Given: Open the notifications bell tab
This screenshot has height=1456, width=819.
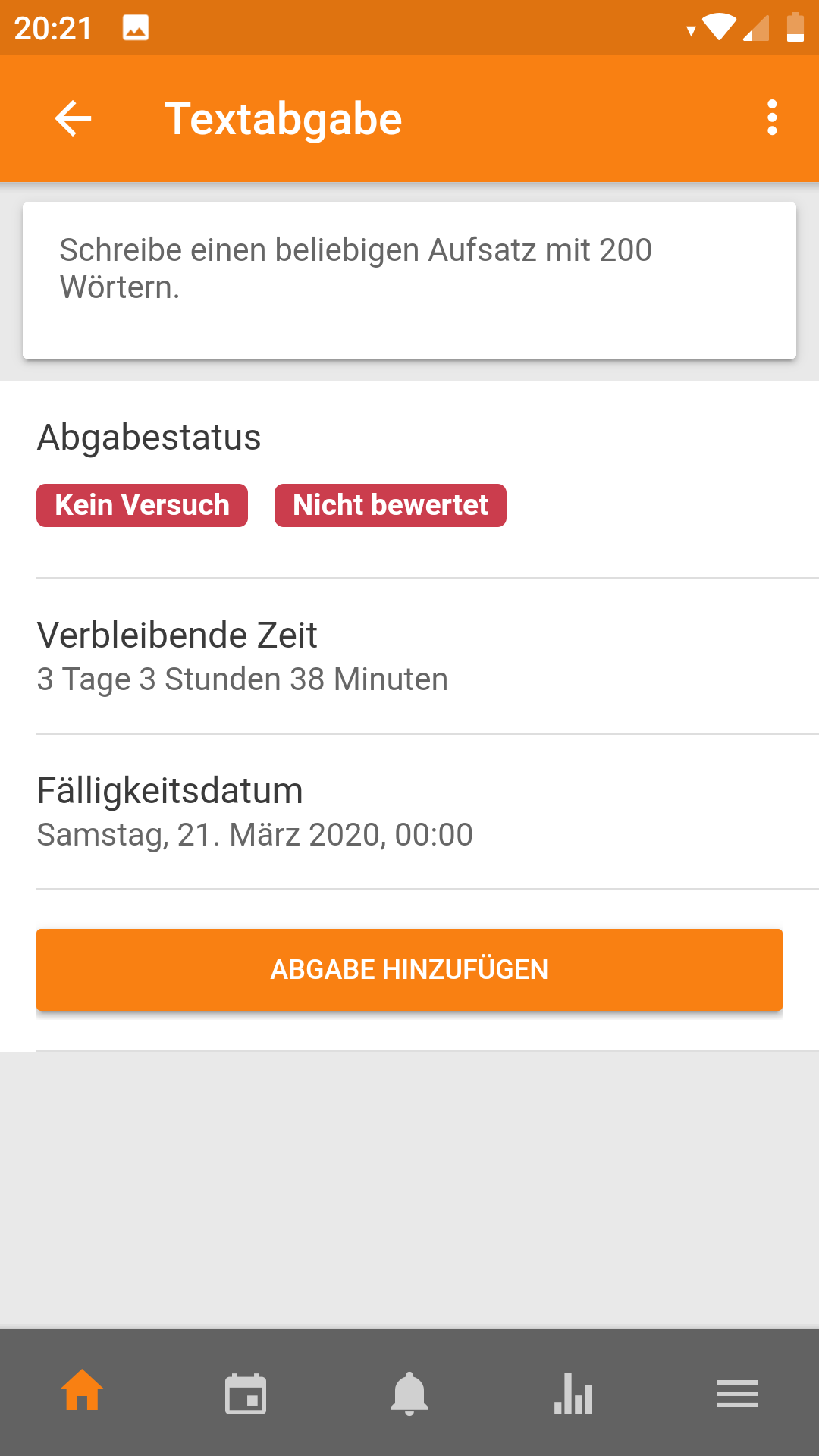Looking at the screenshot, I should (x=409, y=1394).
